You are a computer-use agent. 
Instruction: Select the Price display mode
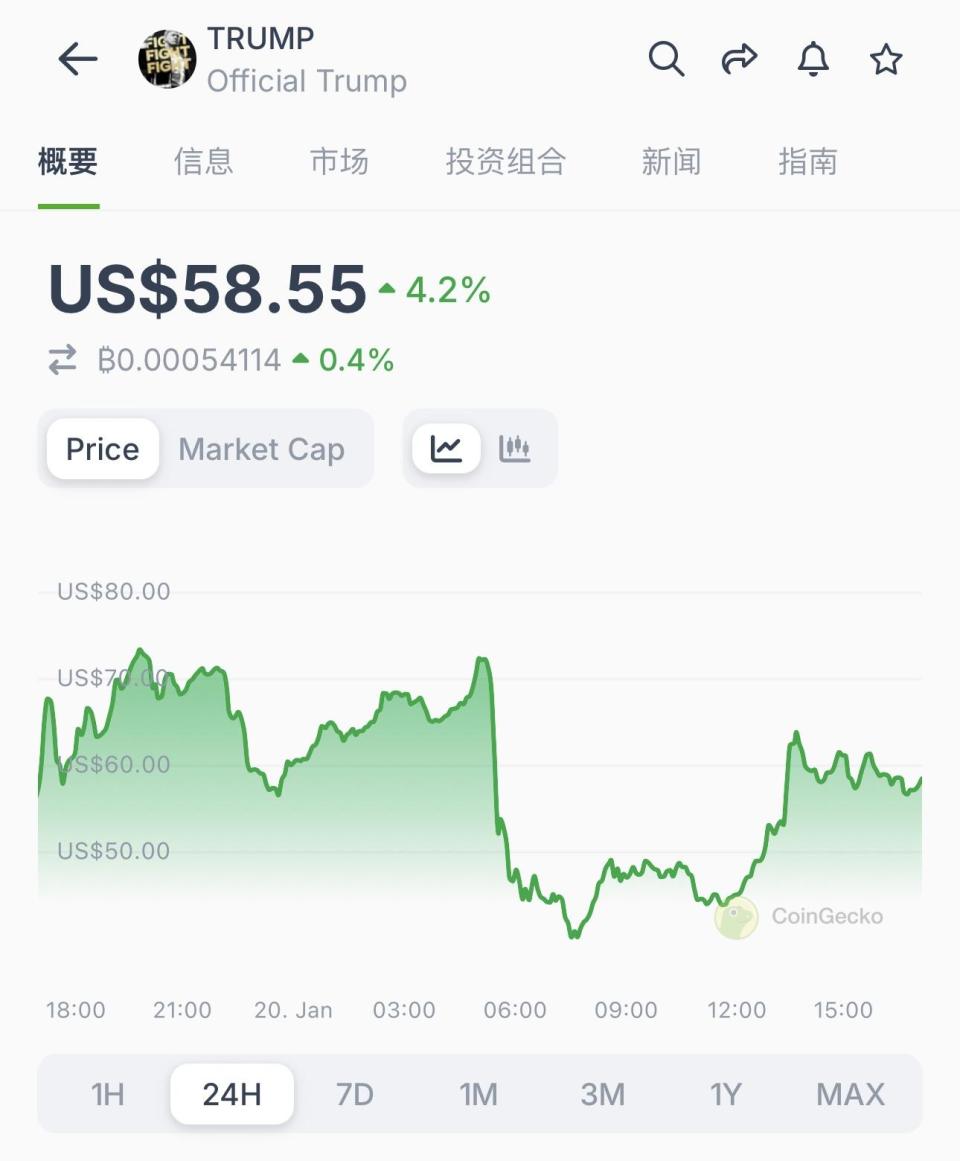point(101,449)
